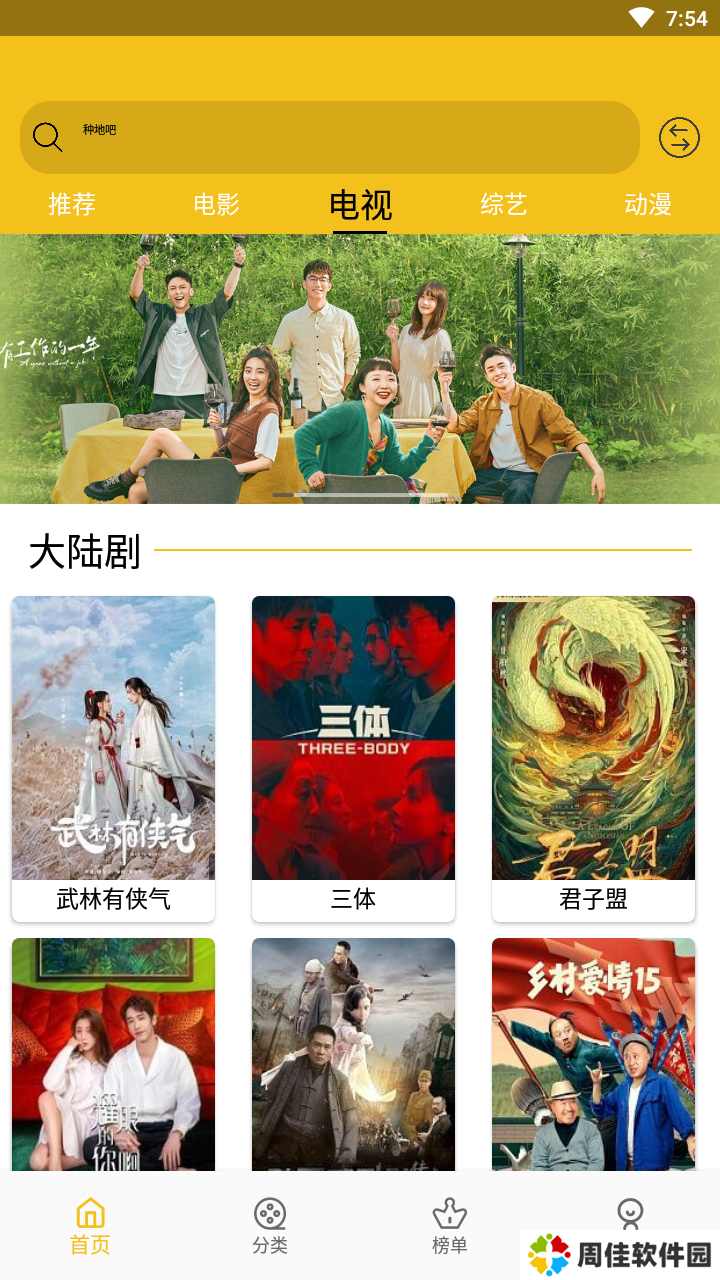Open the 分类 bottom tab
This screenshot has height=1280, width=720.
point(270,1226)
